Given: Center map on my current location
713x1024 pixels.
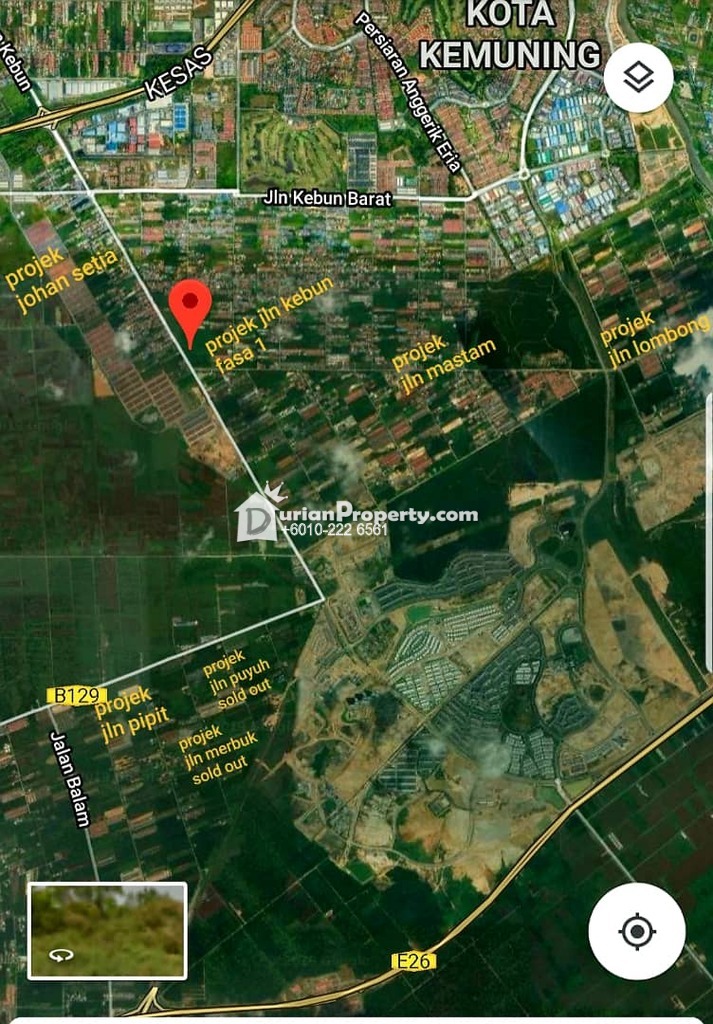Looking at the screenshot, I should [637, 932].
